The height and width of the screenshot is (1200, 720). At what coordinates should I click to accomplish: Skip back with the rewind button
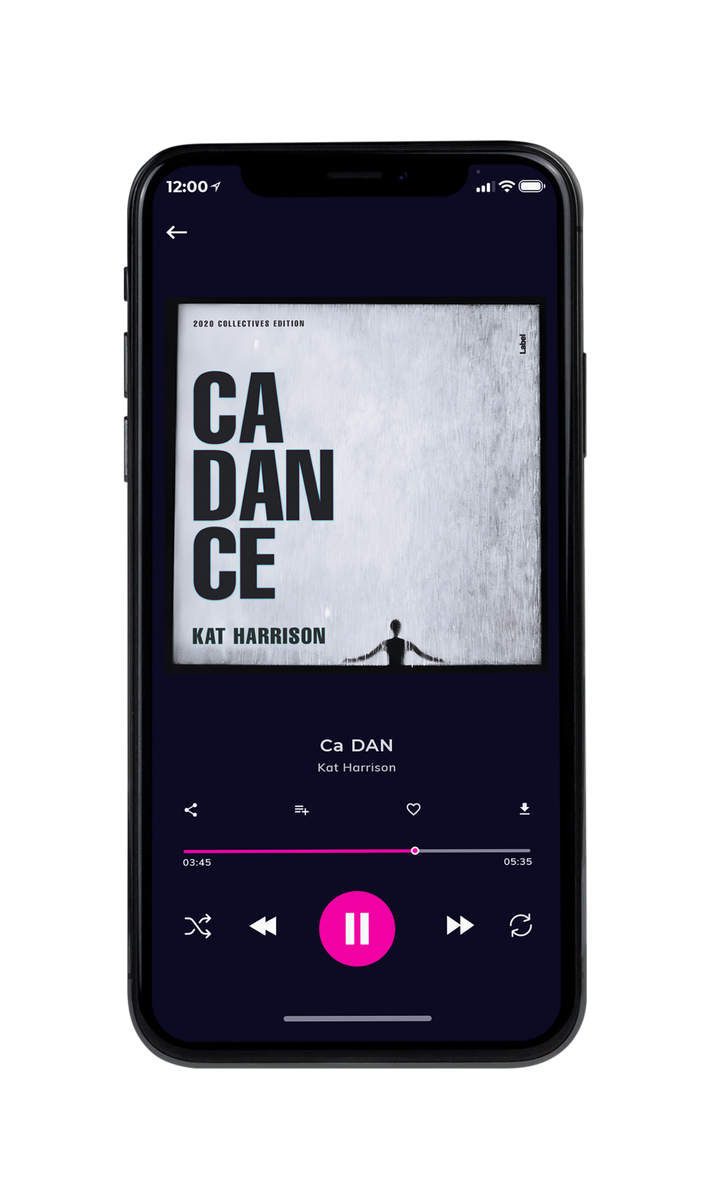263,927
